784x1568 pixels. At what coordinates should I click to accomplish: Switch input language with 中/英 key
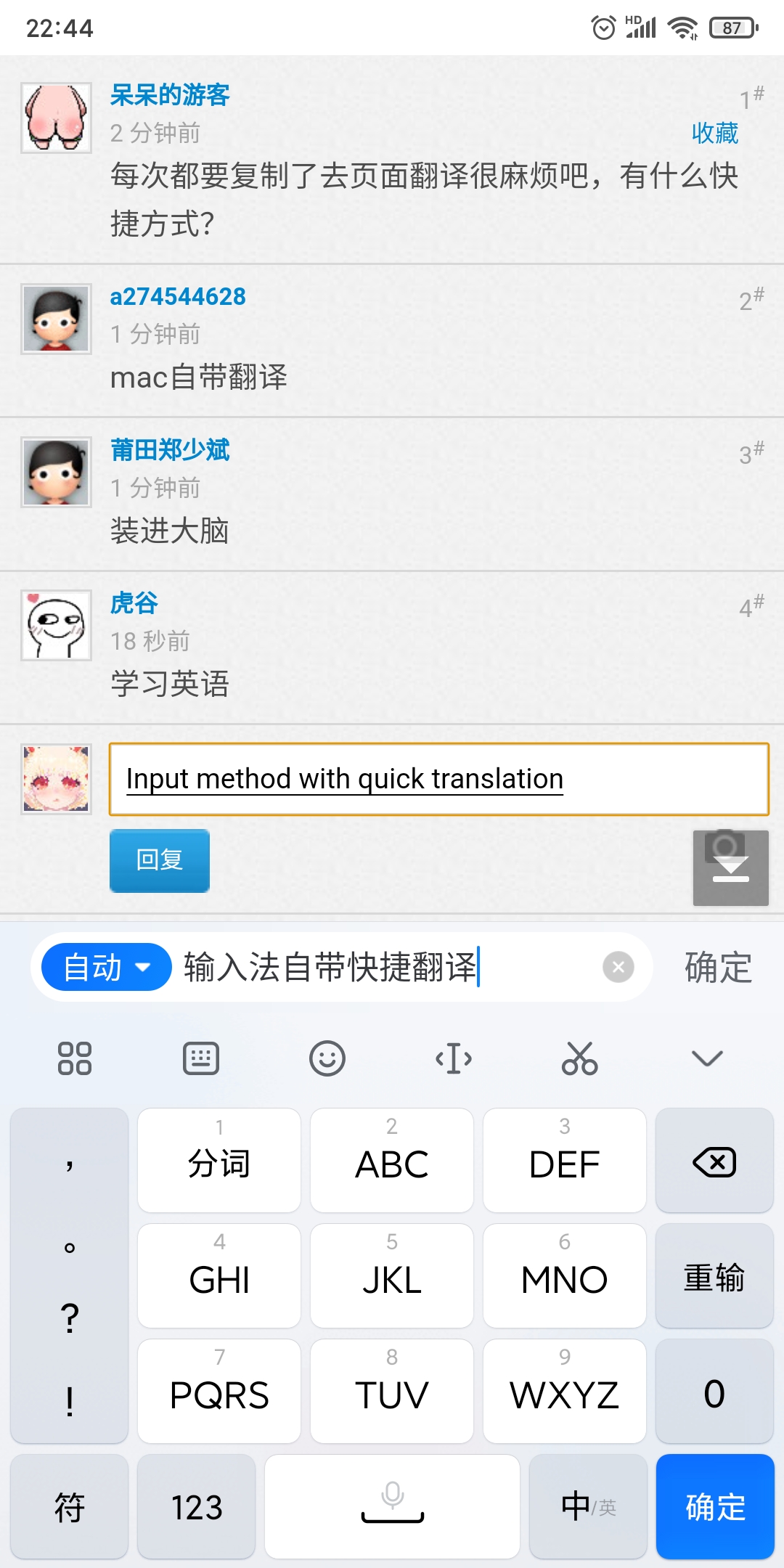coord(588,1507)
